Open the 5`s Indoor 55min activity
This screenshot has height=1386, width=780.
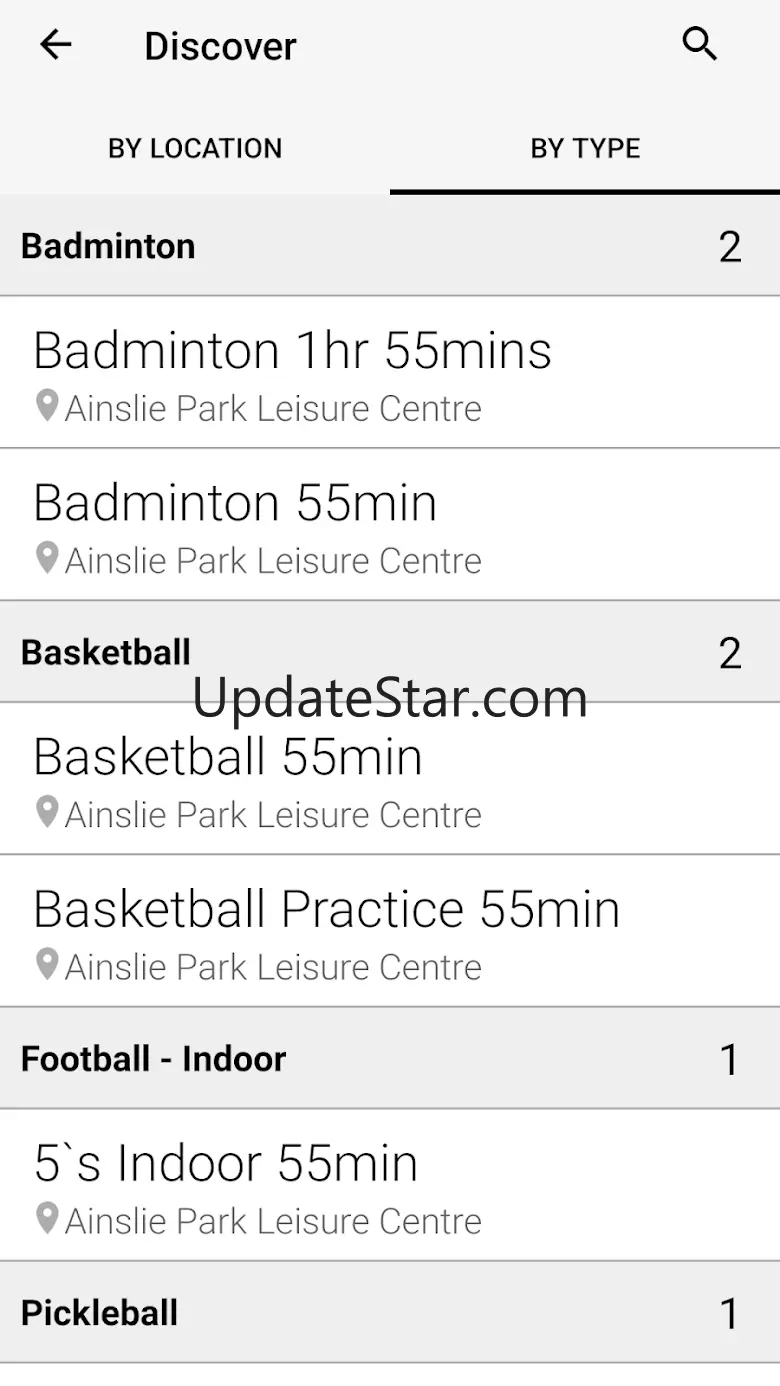pos(390,1185)
